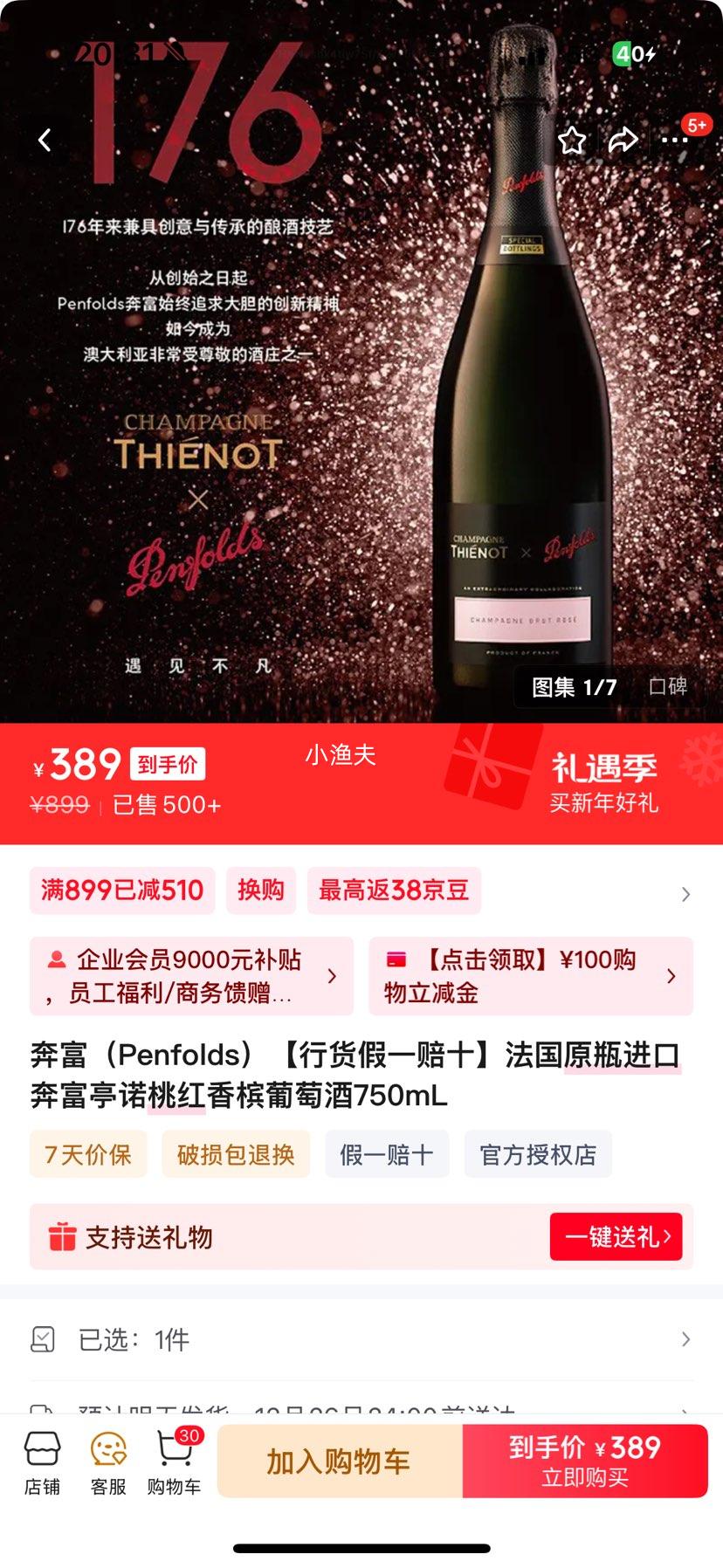The width and height of the screenshot is (723, 1568).
Task: Expand the promotions row via its chevron
Action: coord(685,894)
